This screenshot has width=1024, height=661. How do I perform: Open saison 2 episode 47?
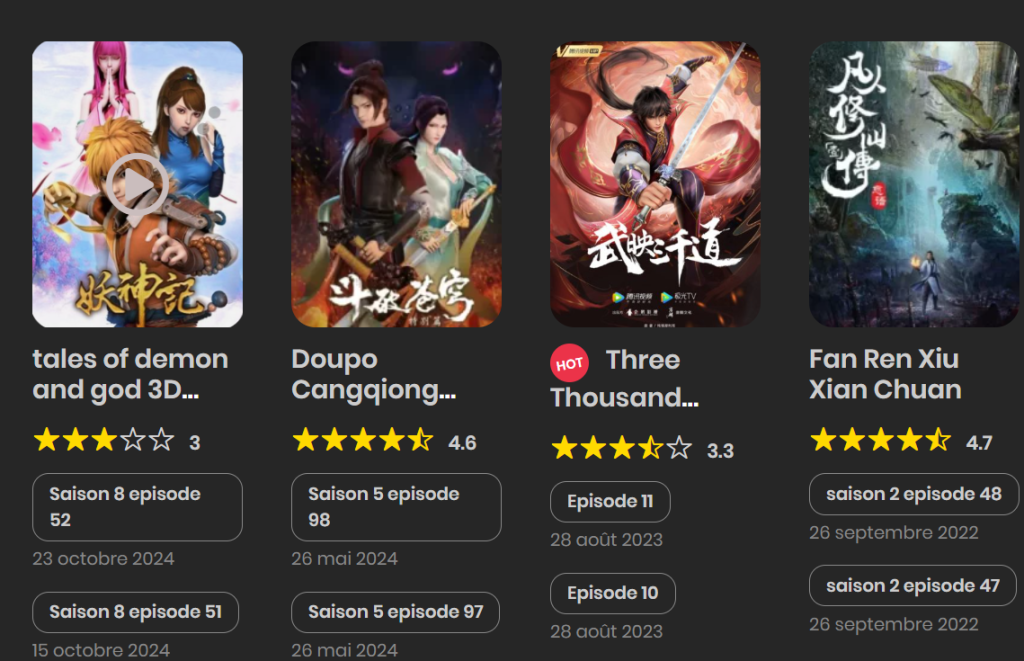pos(913,586)
